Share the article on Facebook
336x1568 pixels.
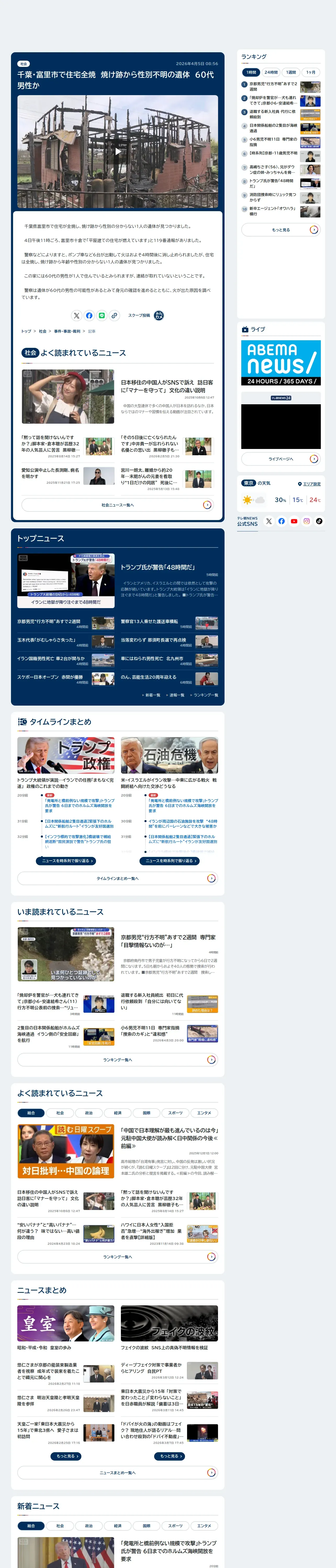coord(89,315)
